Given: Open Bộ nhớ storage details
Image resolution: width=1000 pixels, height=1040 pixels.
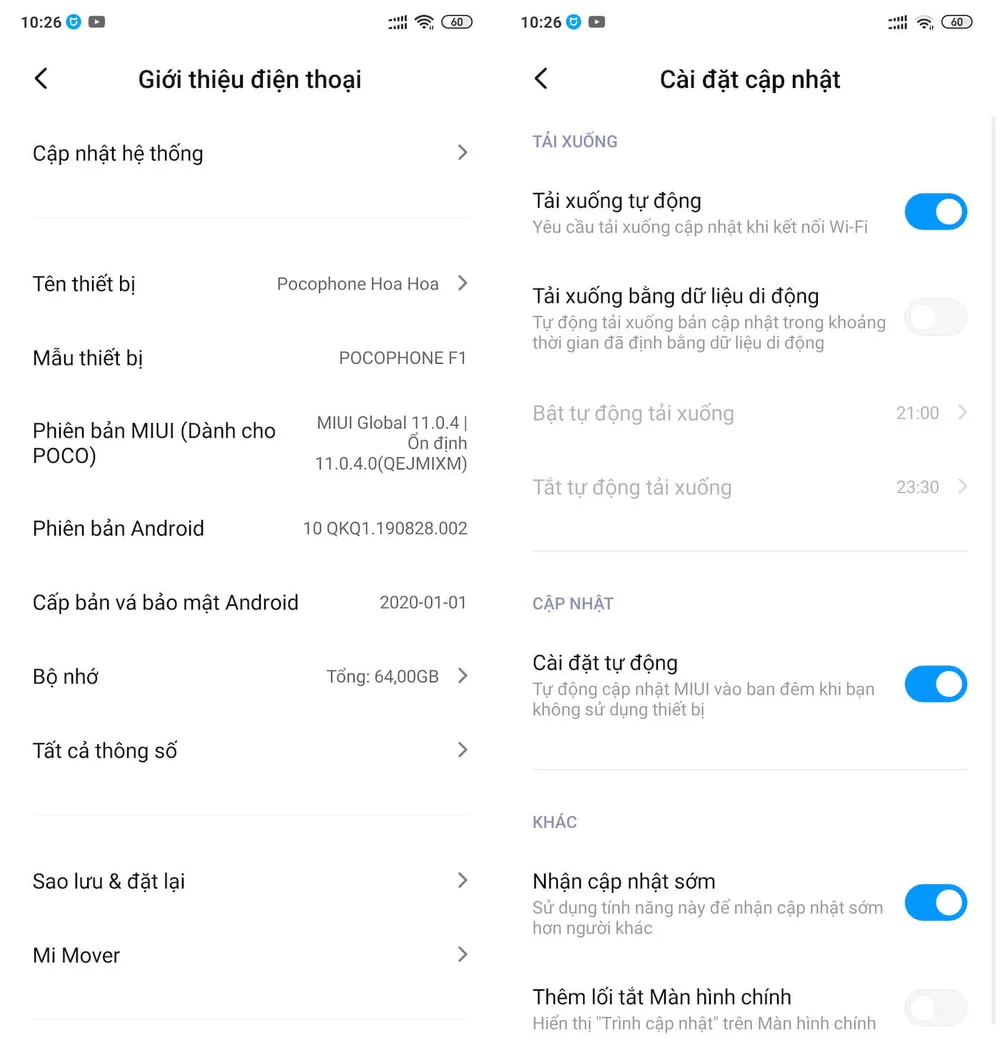Looking at the screenshot, I should click(250, 677).
